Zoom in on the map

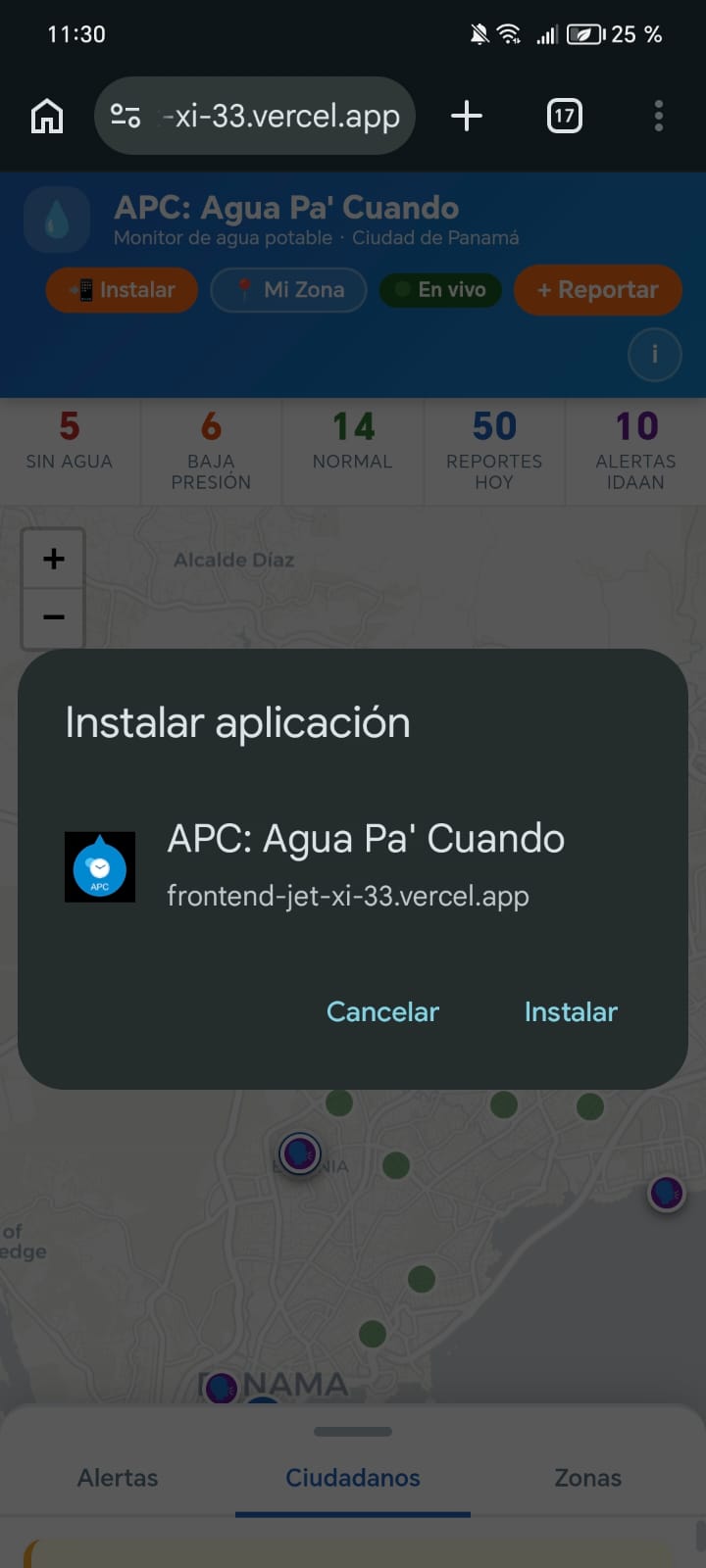[x=54, y=559]
